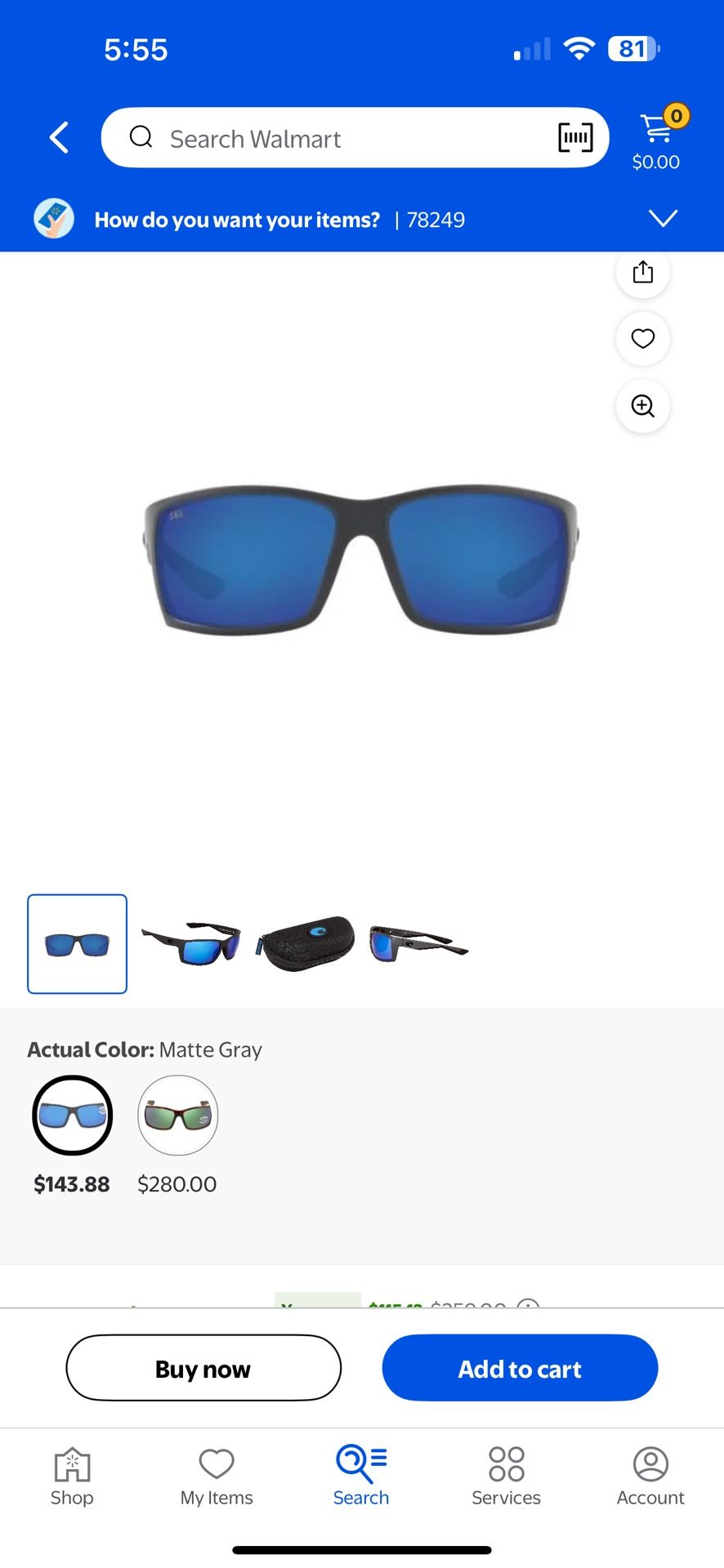The image size is (724, 1568).
Task: View the side profile sunglasses thumbnail
Action: (x=418, y=943)
